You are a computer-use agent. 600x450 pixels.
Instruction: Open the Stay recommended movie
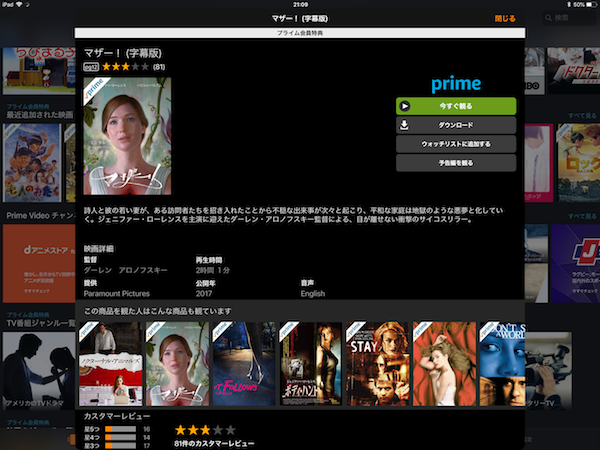pos(376,363)
